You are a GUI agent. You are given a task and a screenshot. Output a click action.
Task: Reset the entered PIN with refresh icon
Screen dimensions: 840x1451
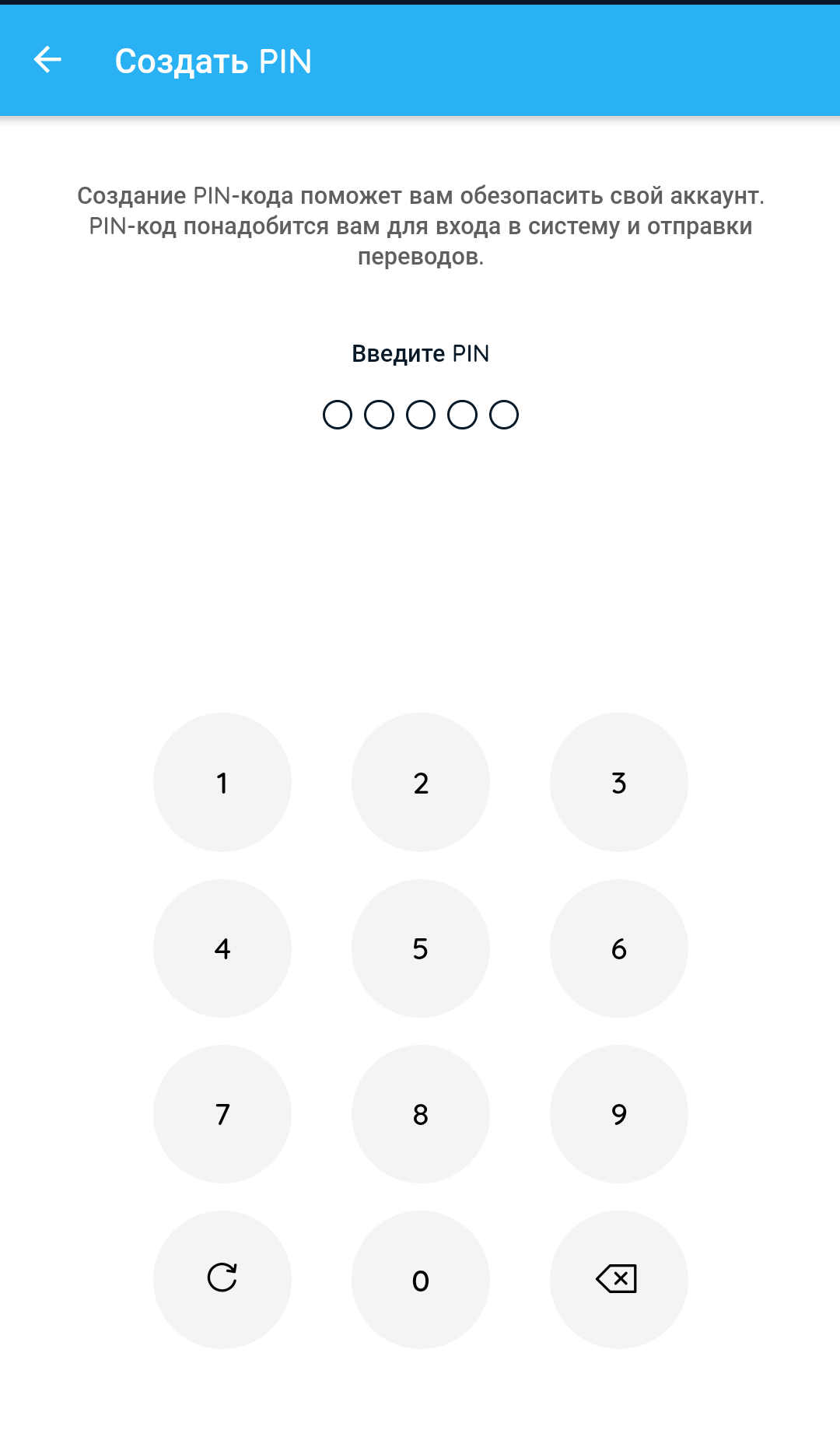(x=222, y=1280)
